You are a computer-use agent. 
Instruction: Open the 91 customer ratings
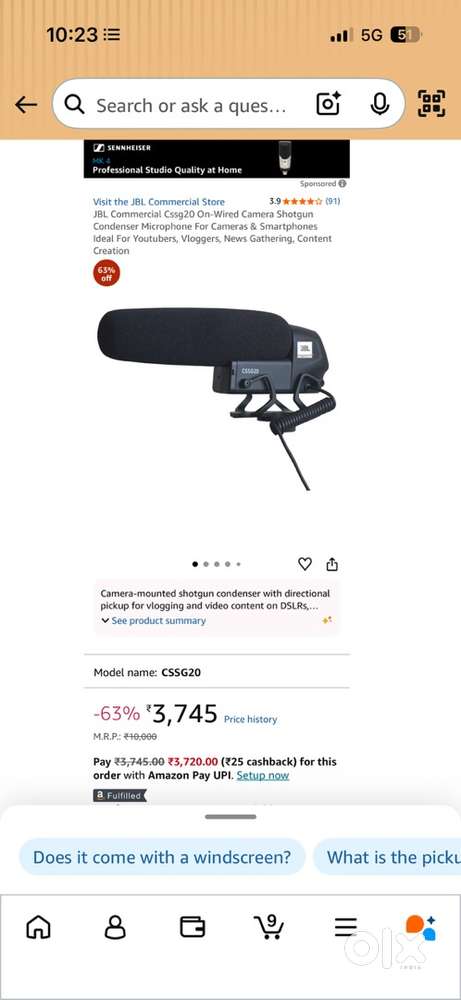pyautogui.click(x=333, y=201)
